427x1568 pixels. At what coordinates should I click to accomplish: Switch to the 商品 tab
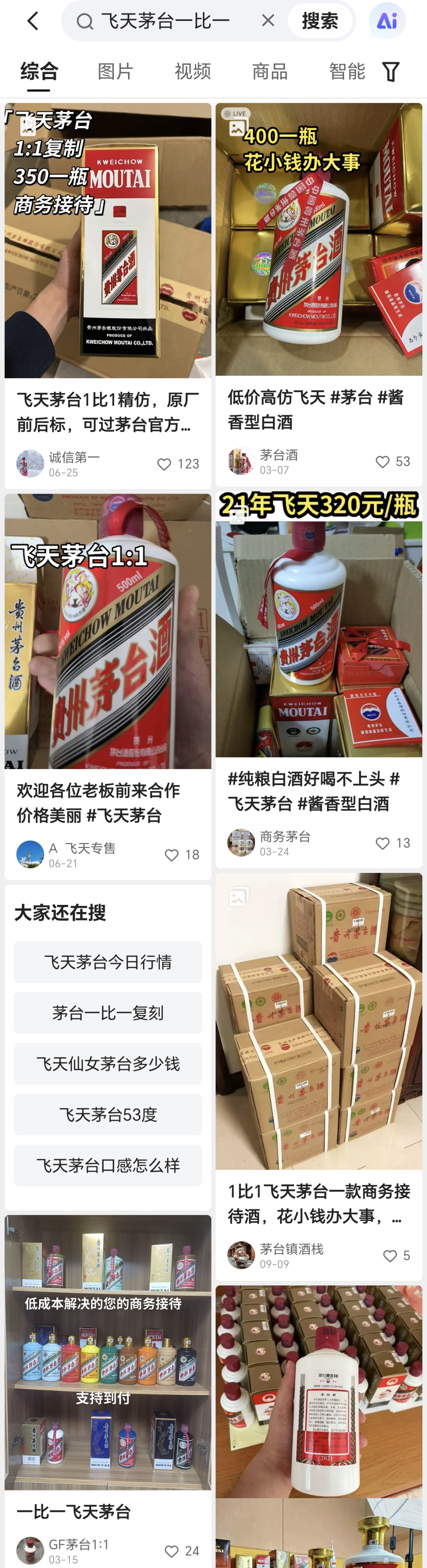269,72
